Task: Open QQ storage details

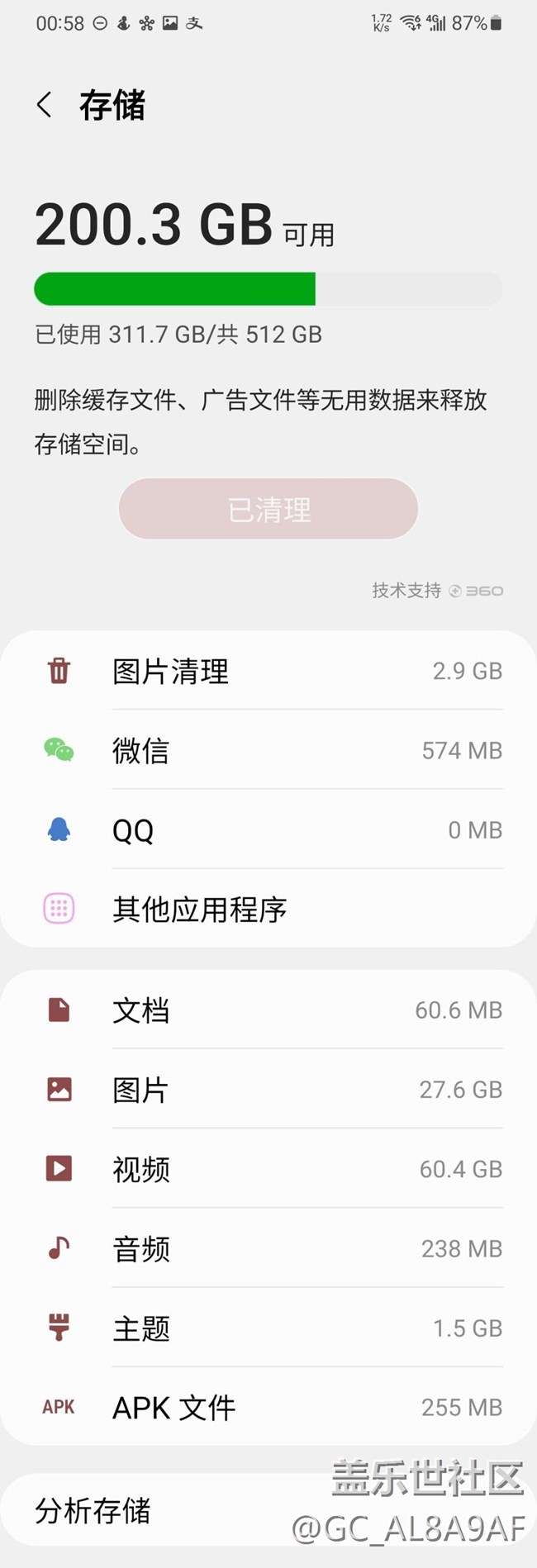Action: click(x=268, y=829)
